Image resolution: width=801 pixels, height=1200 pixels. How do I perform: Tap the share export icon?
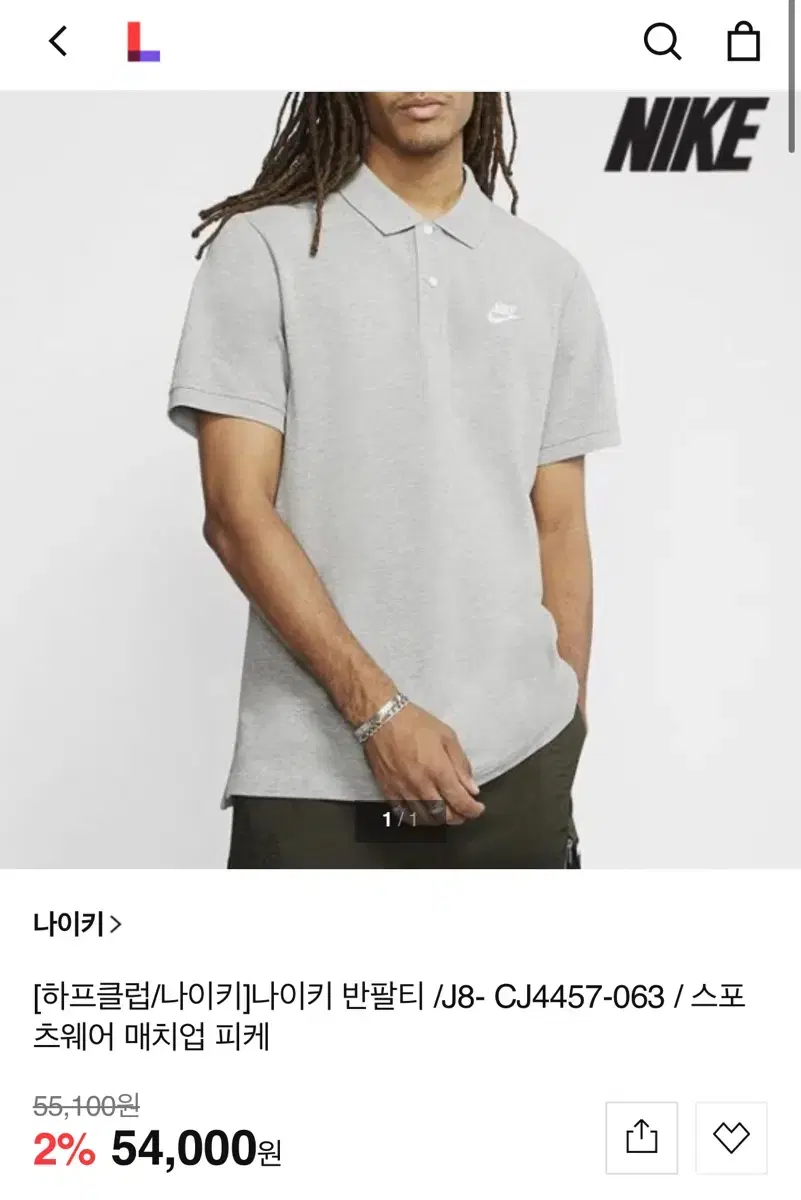(x=641, y=1138)
